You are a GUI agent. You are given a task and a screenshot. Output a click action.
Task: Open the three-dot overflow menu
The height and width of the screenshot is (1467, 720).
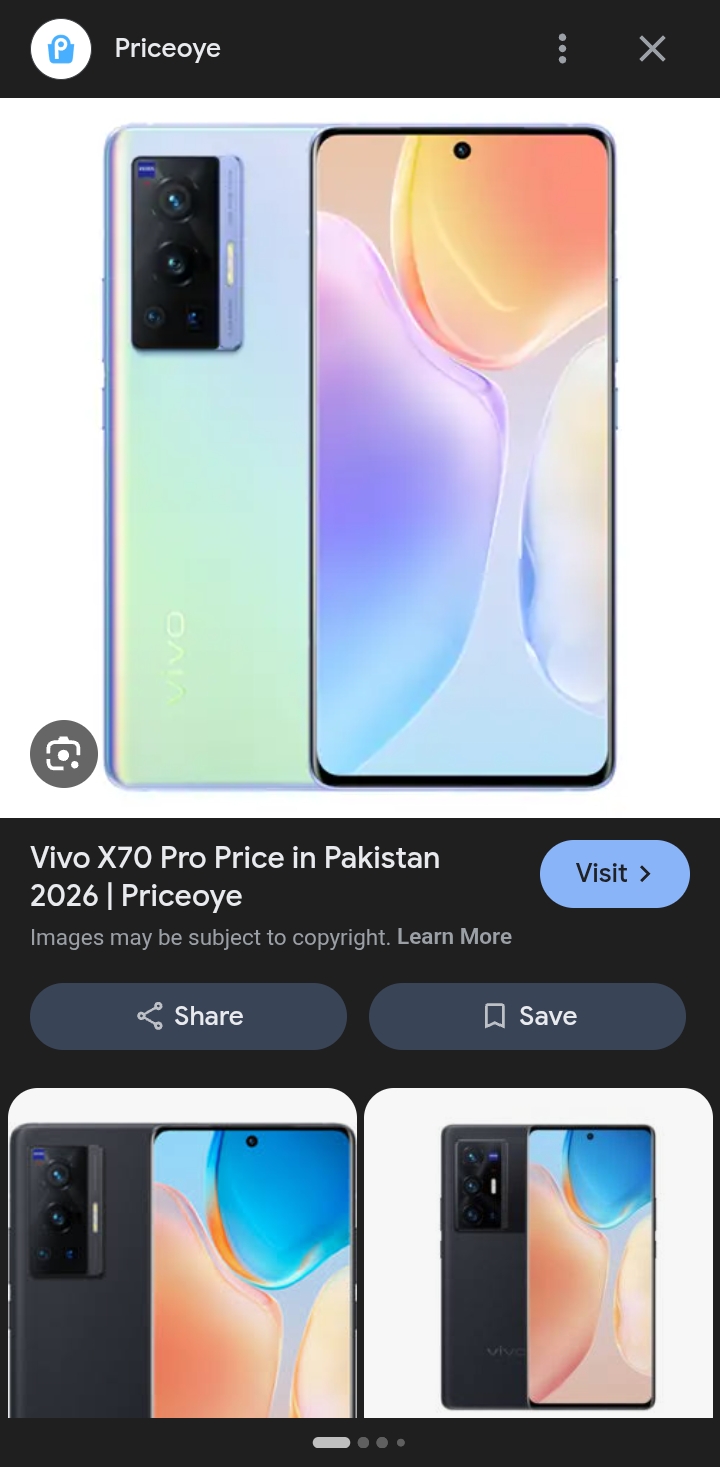(562, 48)
